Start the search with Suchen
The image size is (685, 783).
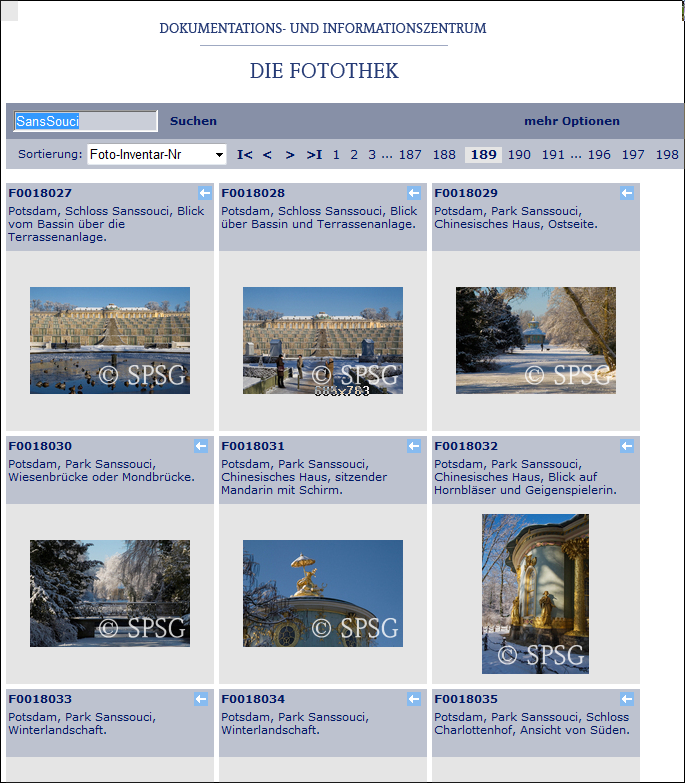(193, 121)
